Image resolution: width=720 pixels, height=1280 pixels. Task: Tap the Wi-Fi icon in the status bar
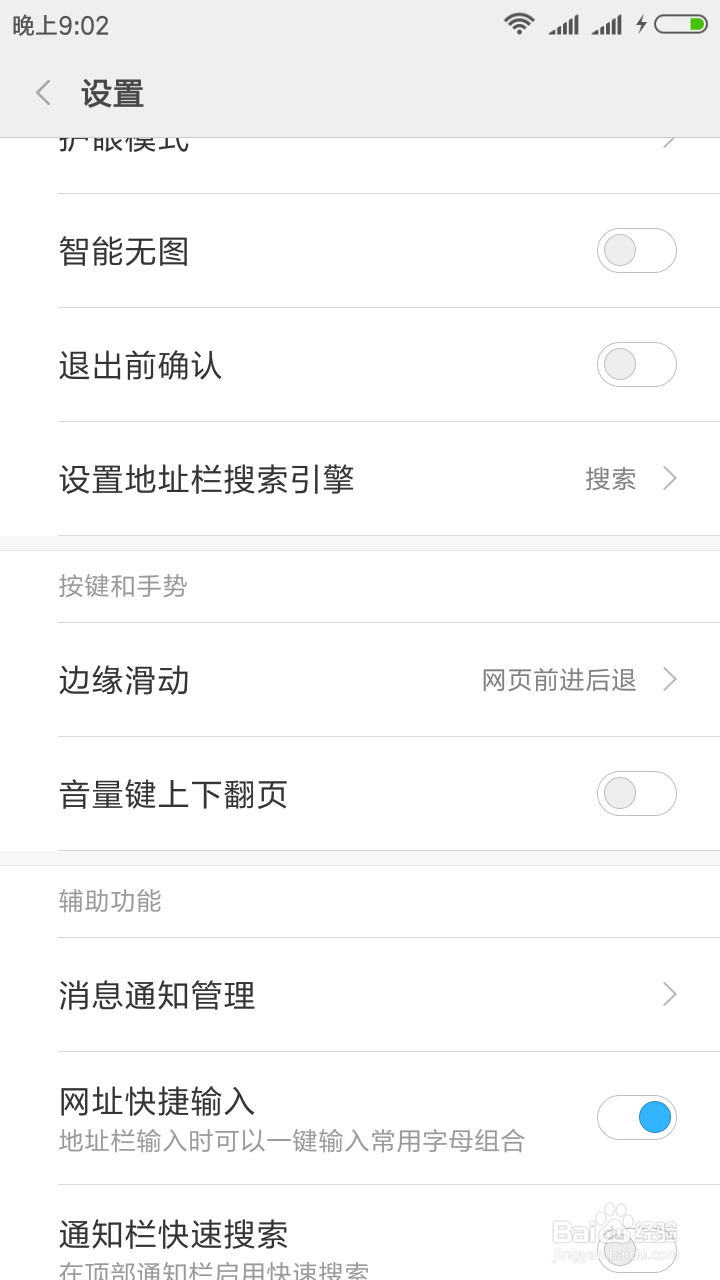point(519,23)
